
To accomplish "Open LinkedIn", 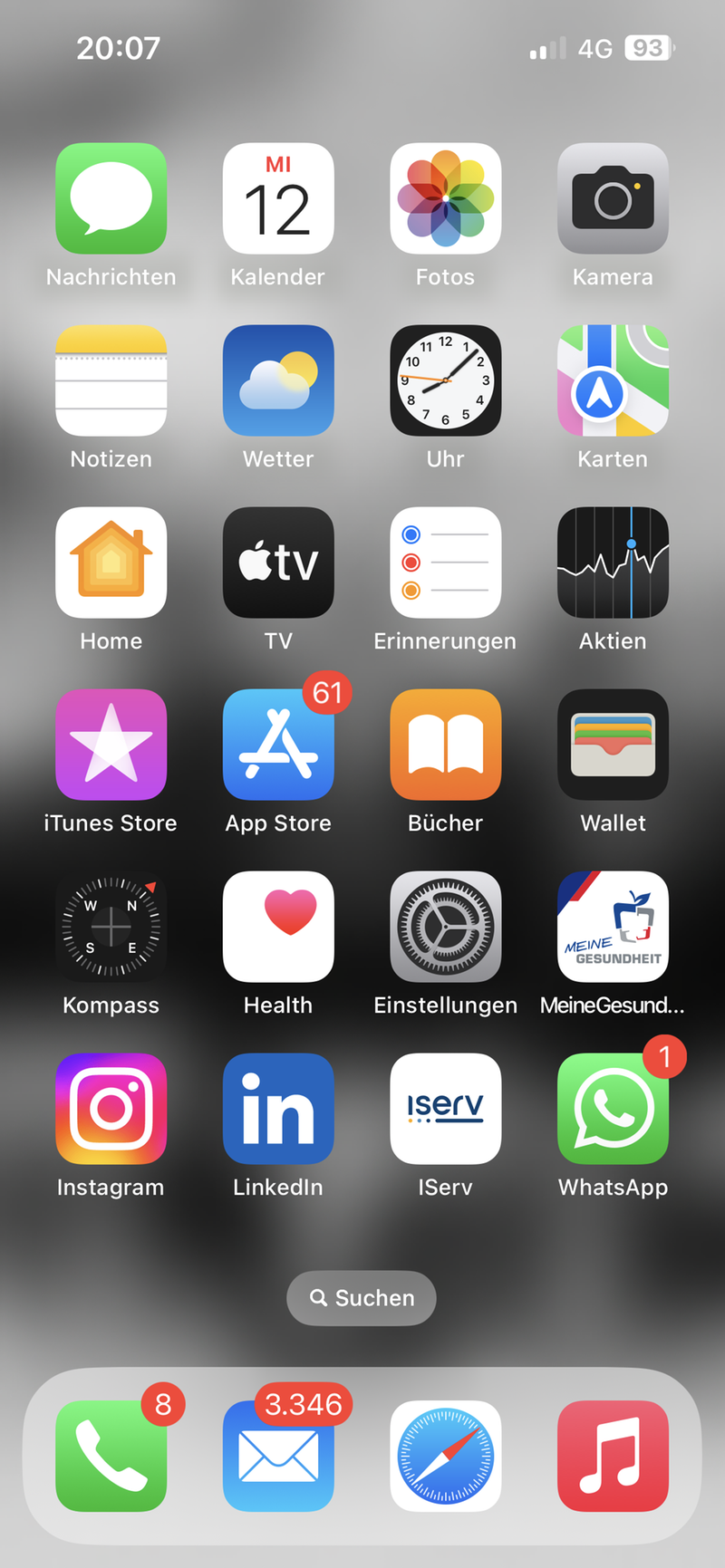I will [278, 1109].
